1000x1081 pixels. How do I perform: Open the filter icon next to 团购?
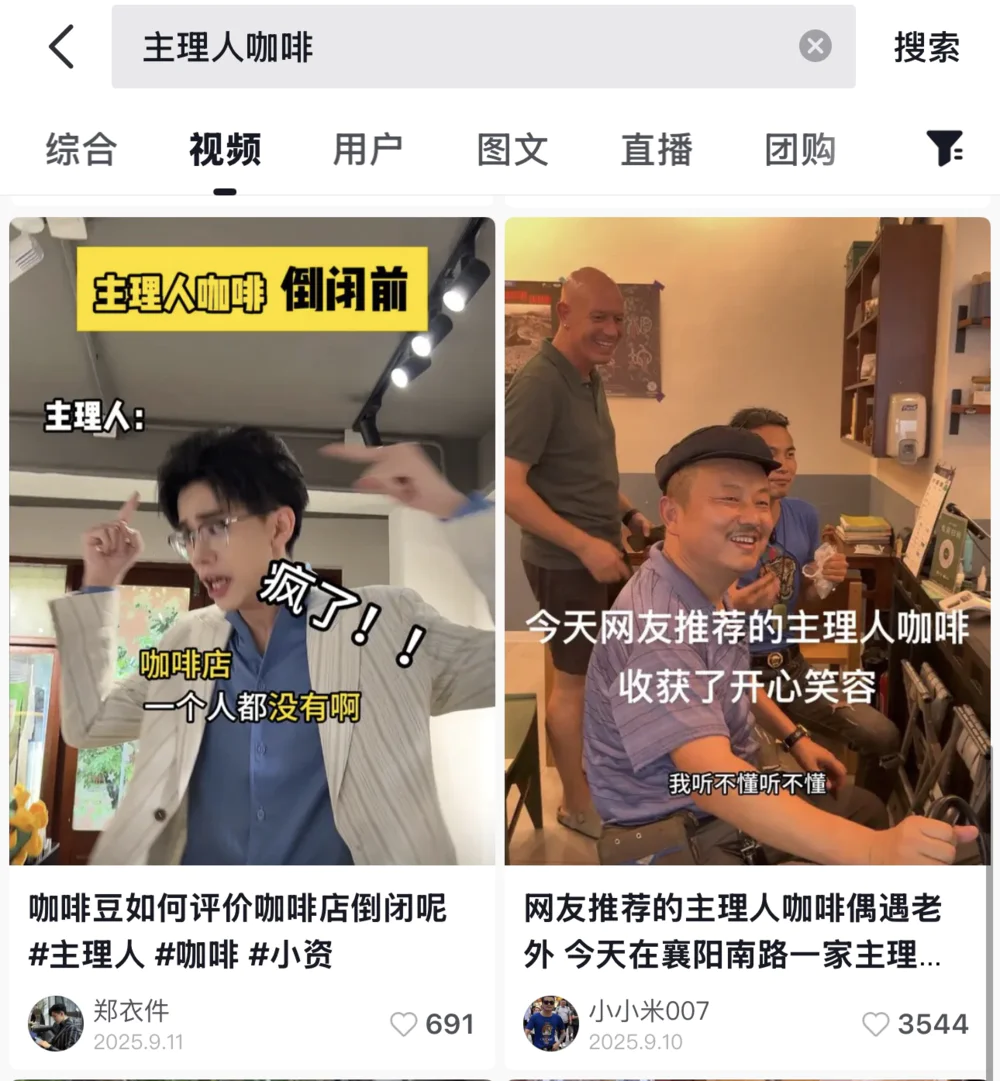point(944,150)
